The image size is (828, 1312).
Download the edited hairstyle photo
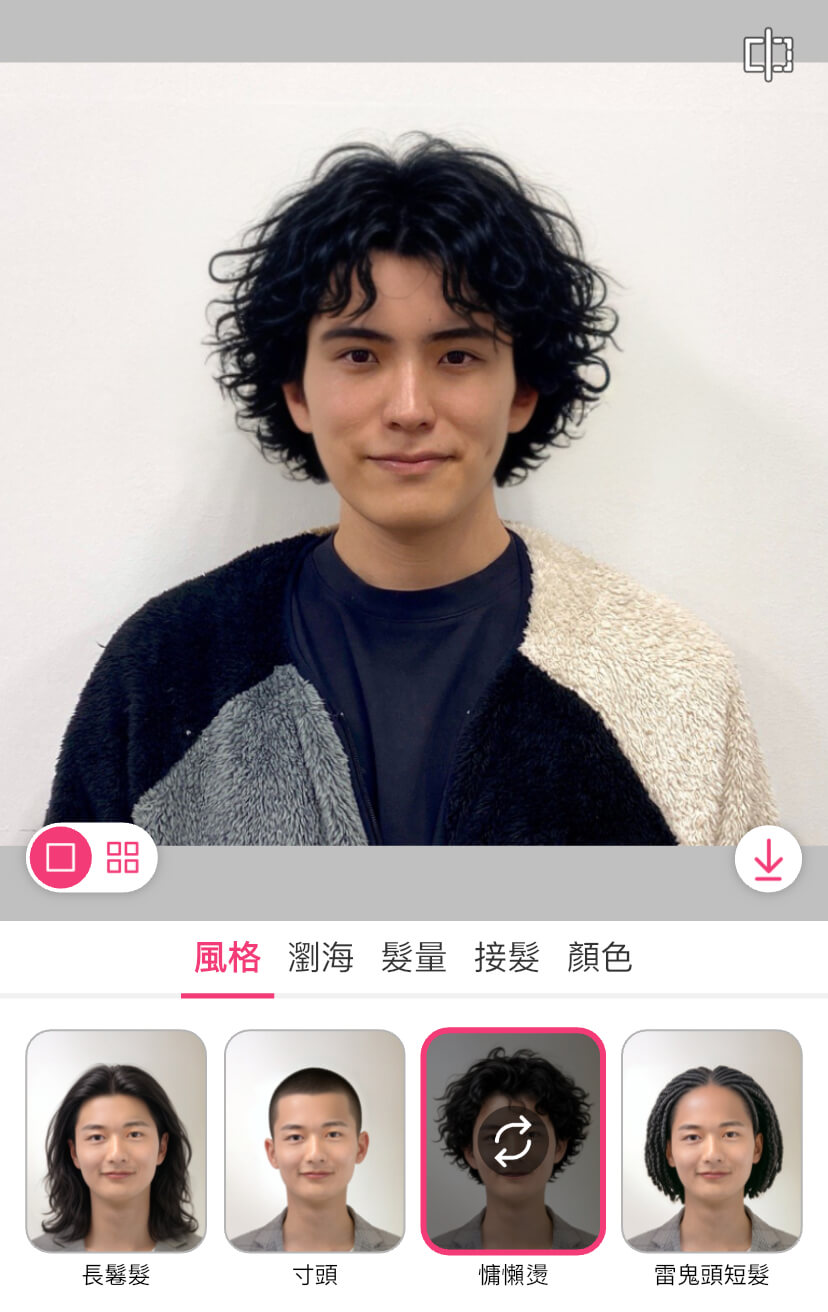click(x=768, y=859)
